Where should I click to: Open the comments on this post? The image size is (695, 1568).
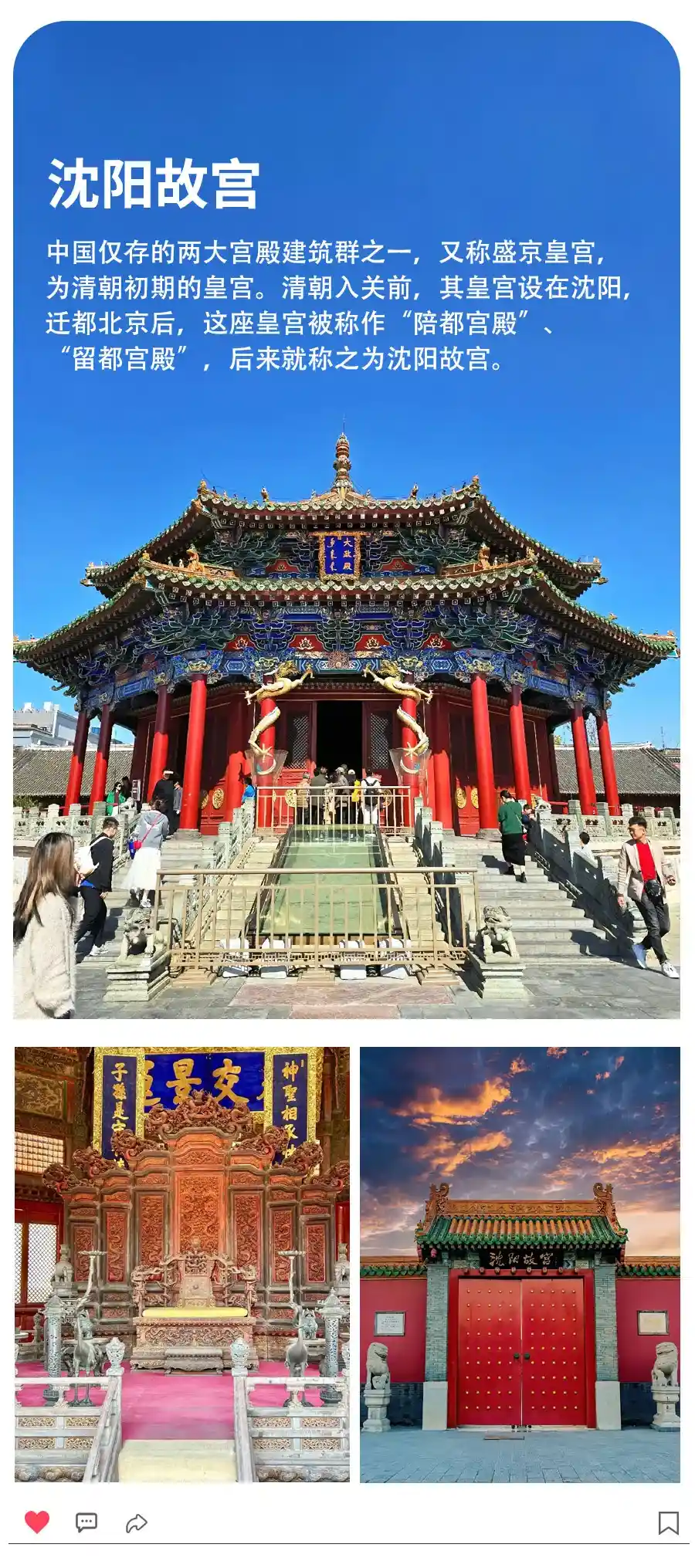click(86, 1522)
